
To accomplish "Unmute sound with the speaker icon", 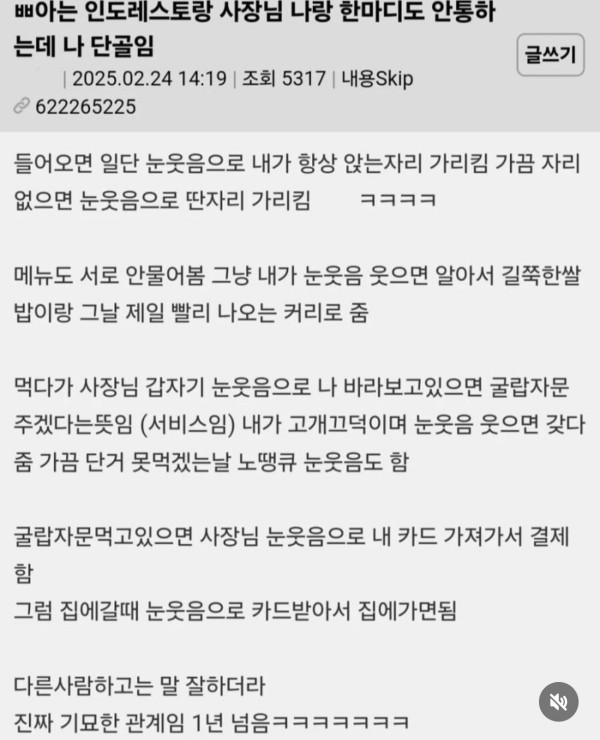I will tap(558, 701).
